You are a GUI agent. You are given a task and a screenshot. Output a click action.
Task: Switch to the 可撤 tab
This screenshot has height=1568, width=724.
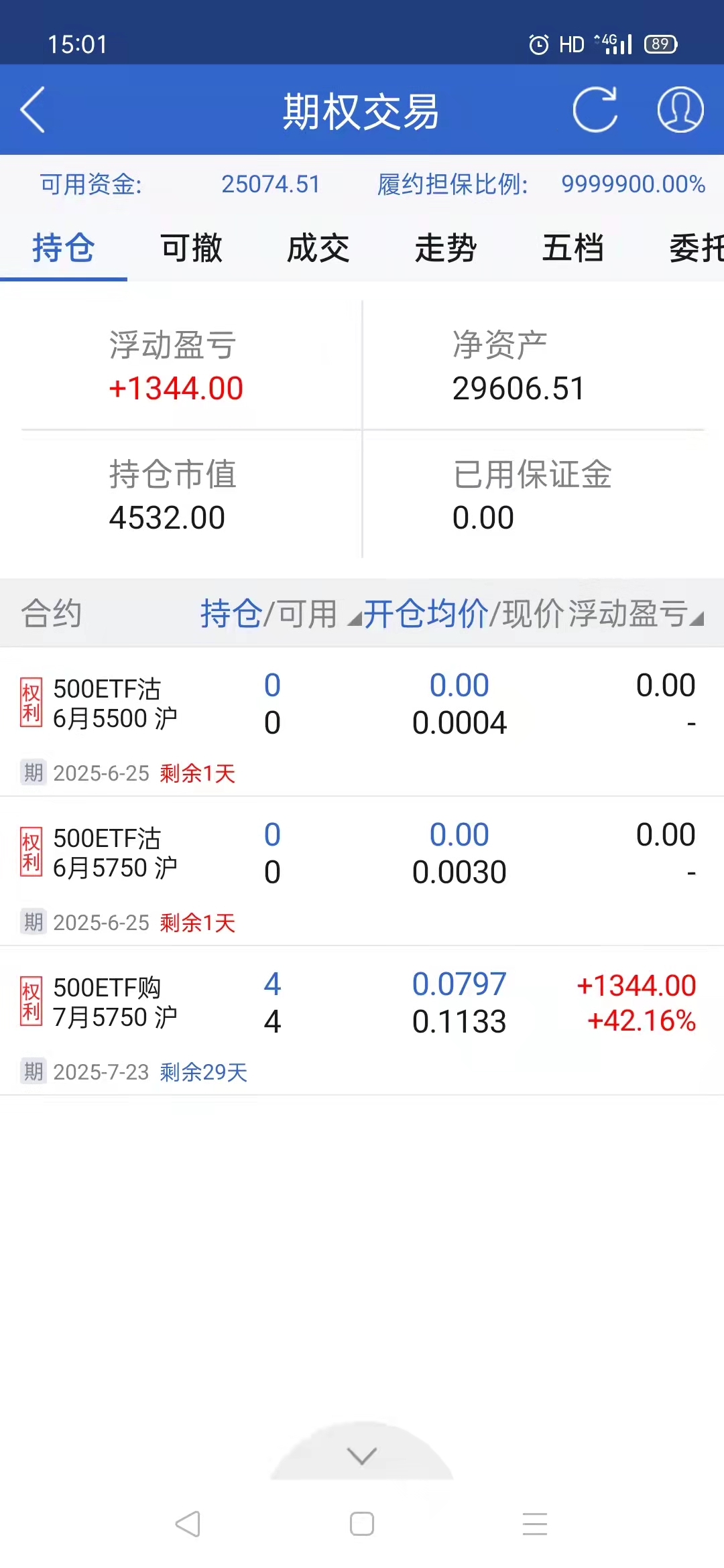(x=191, y=248)
